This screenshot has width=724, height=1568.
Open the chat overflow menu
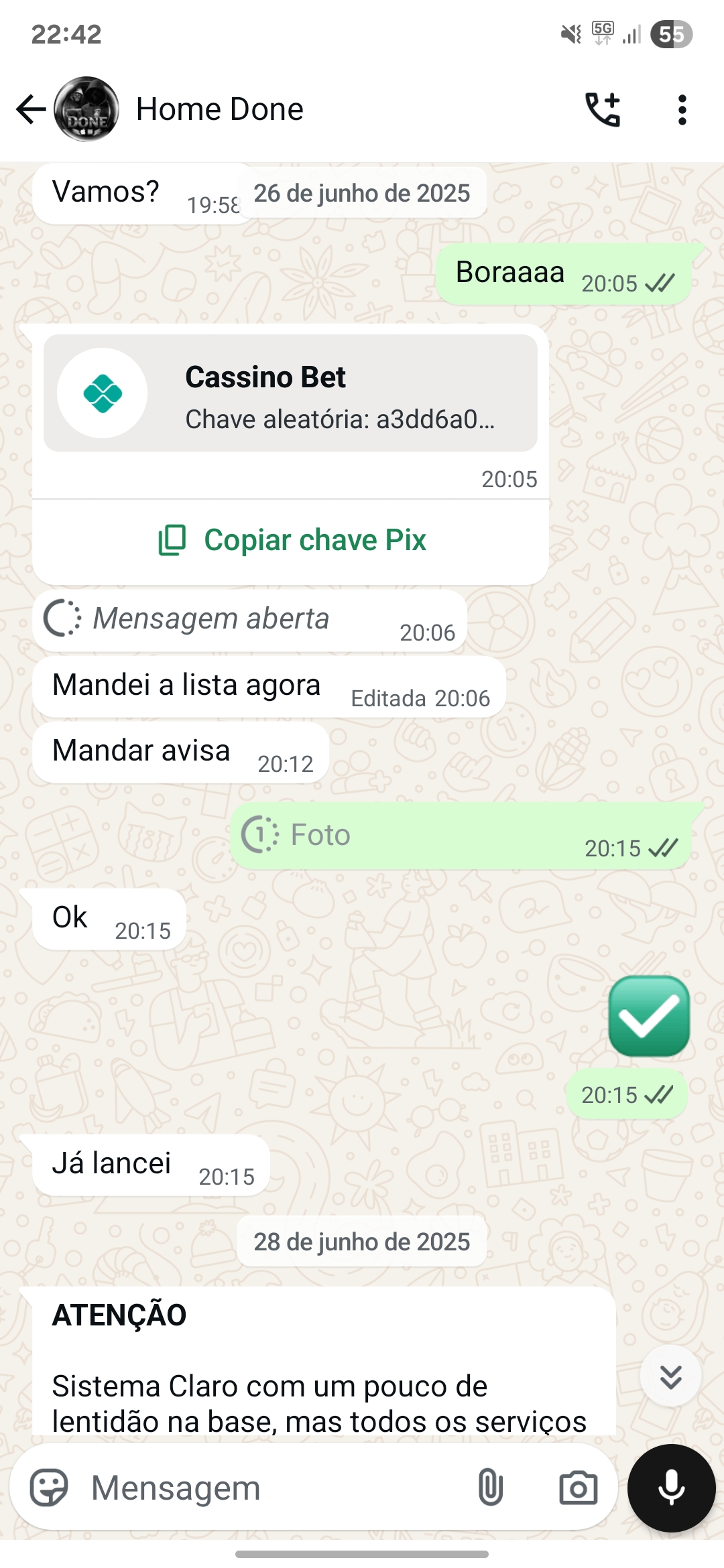(682, 109)
